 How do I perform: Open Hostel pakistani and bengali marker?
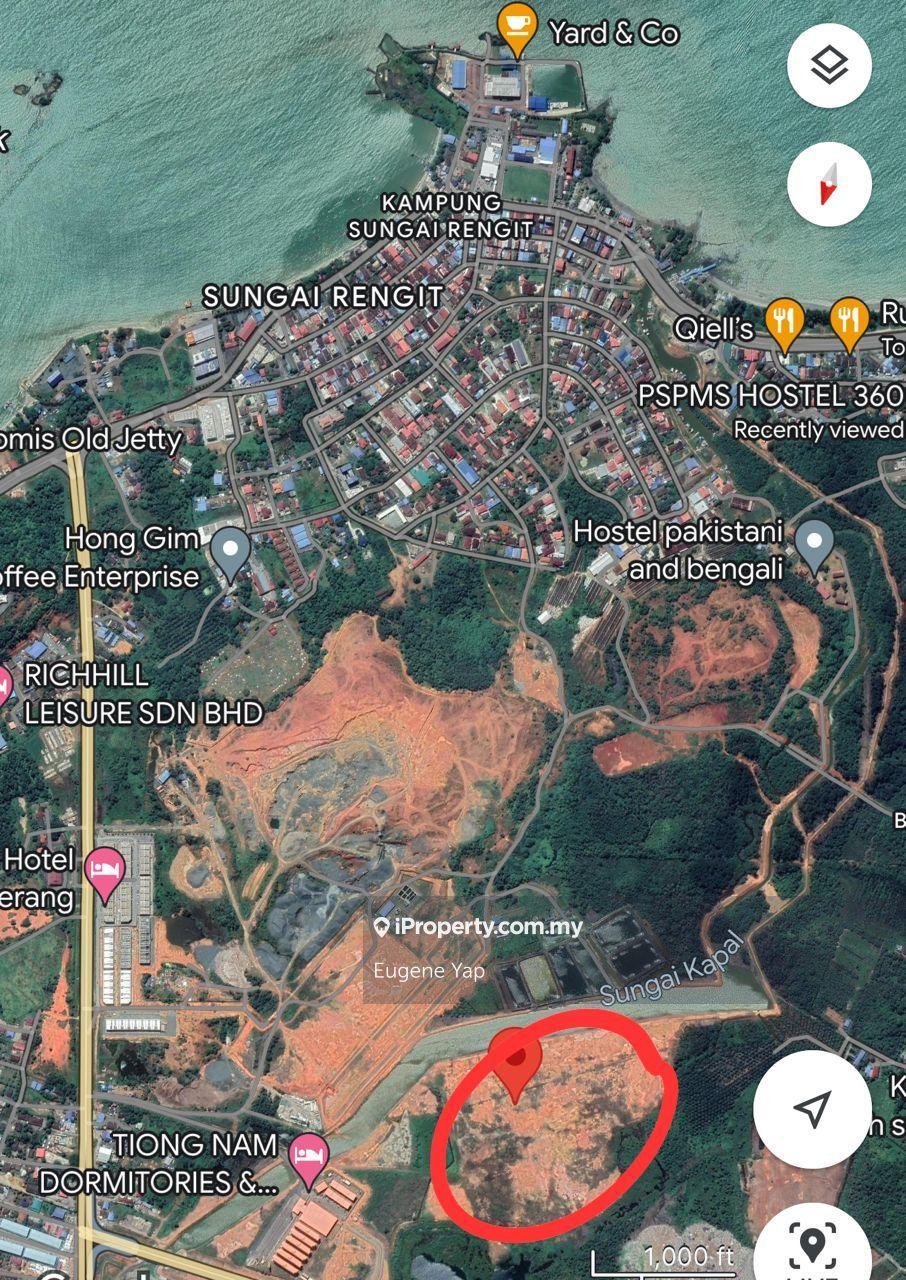(814, 543)
